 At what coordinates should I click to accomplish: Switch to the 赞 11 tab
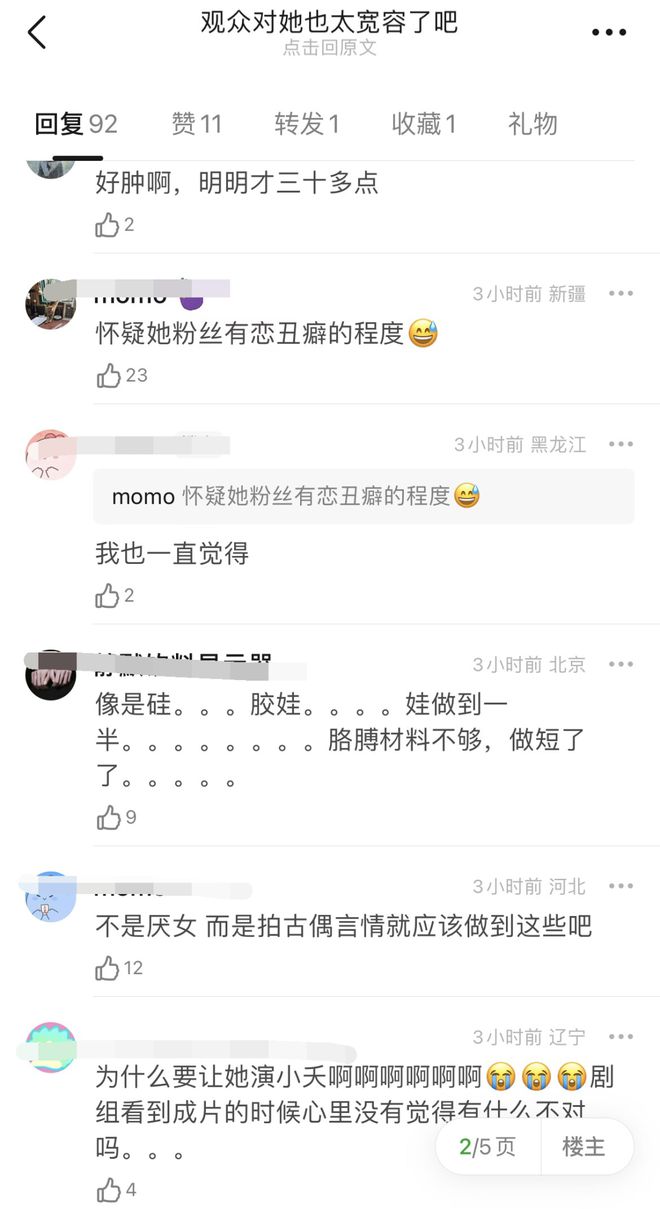coord(196,124)
